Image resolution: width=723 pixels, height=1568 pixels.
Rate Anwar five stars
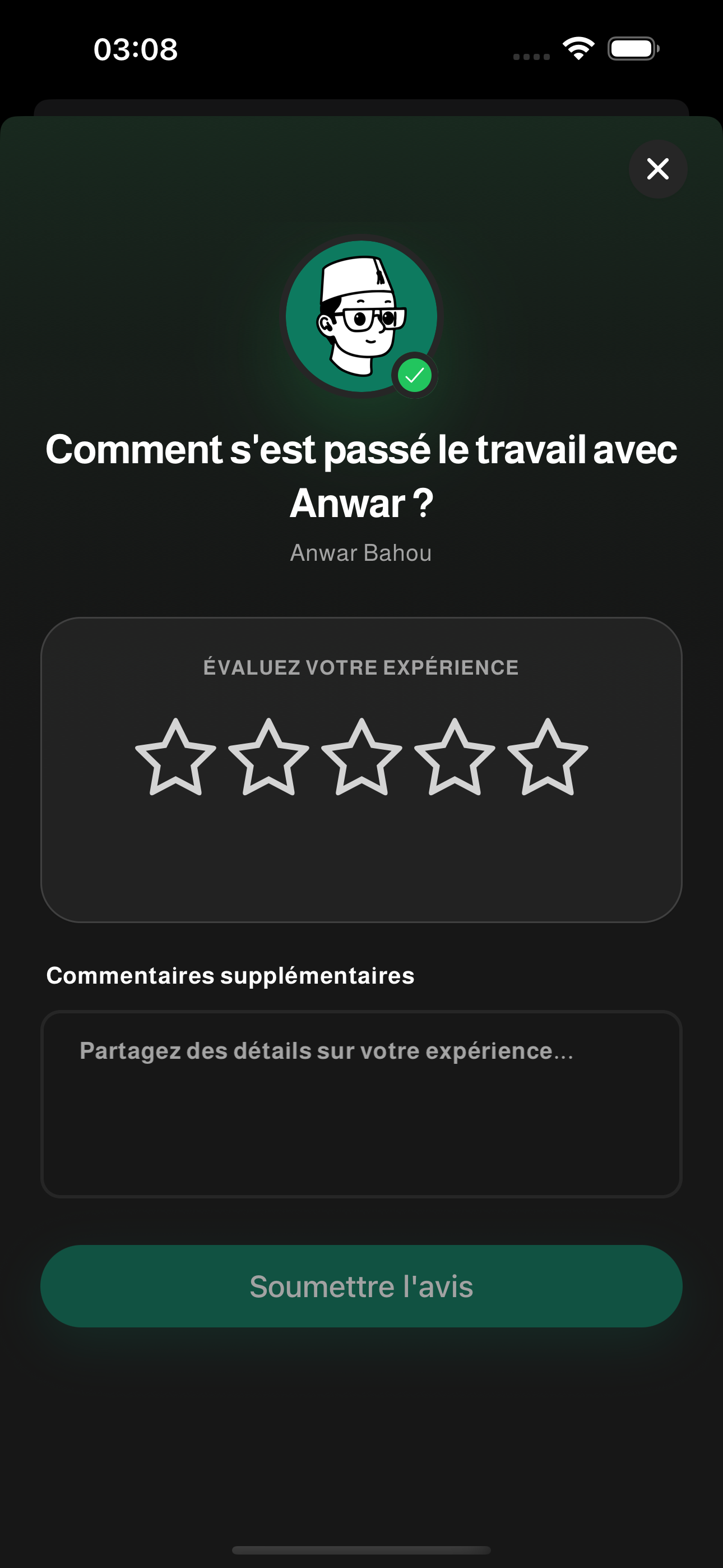[x=547, y=758]
